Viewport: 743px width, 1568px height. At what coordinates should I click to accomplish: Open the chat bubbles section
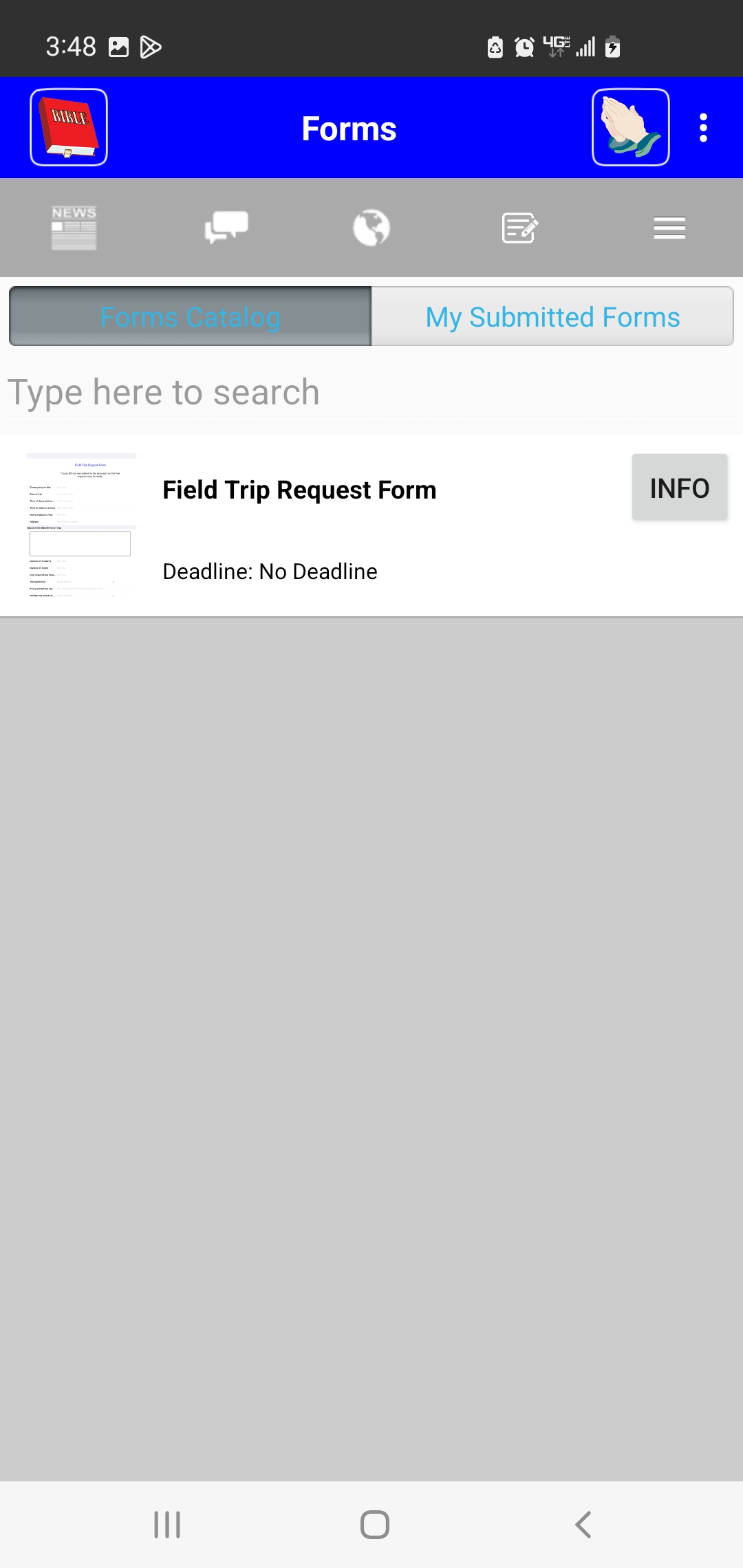pyautogui.click(x=226, y=228)
